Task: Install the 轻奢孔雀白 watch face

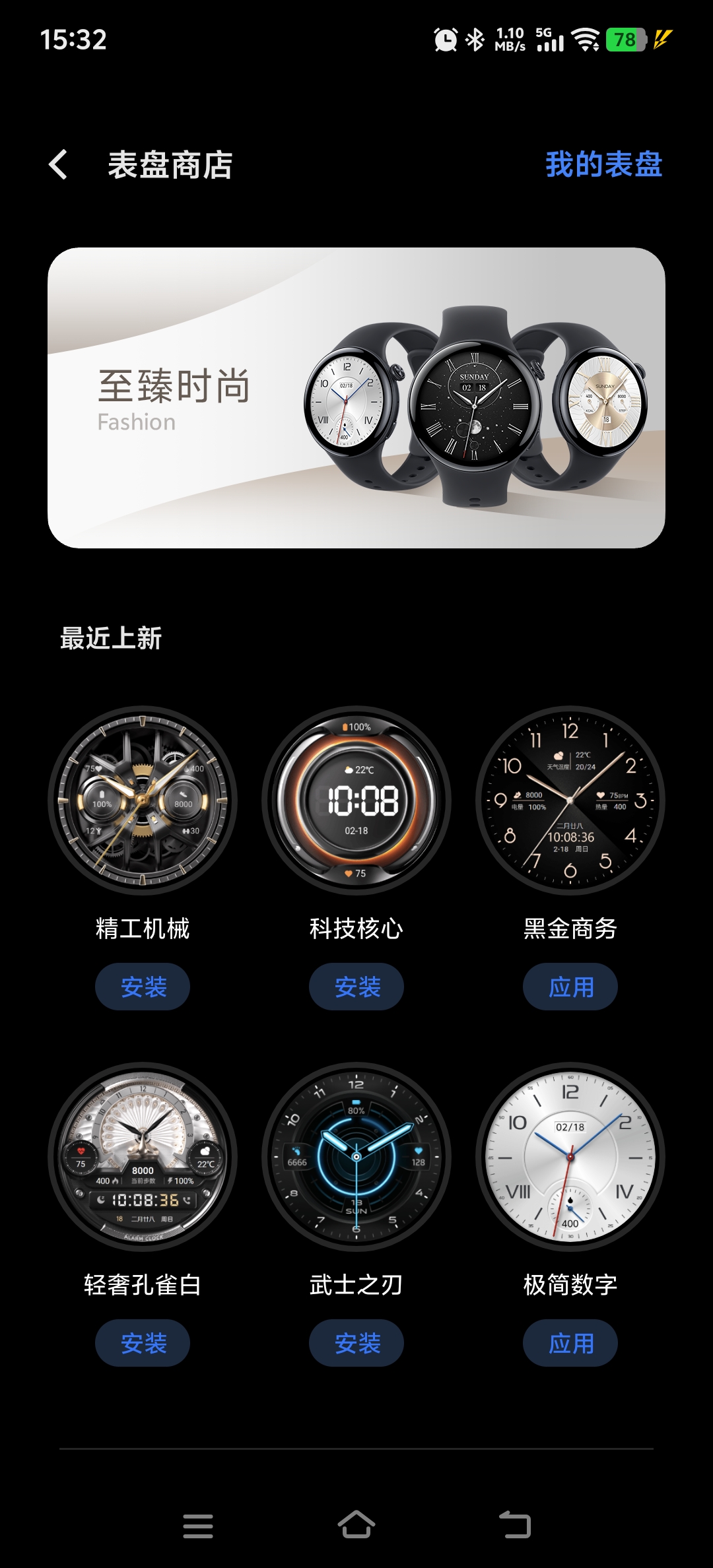Action: coord(143,1343)
